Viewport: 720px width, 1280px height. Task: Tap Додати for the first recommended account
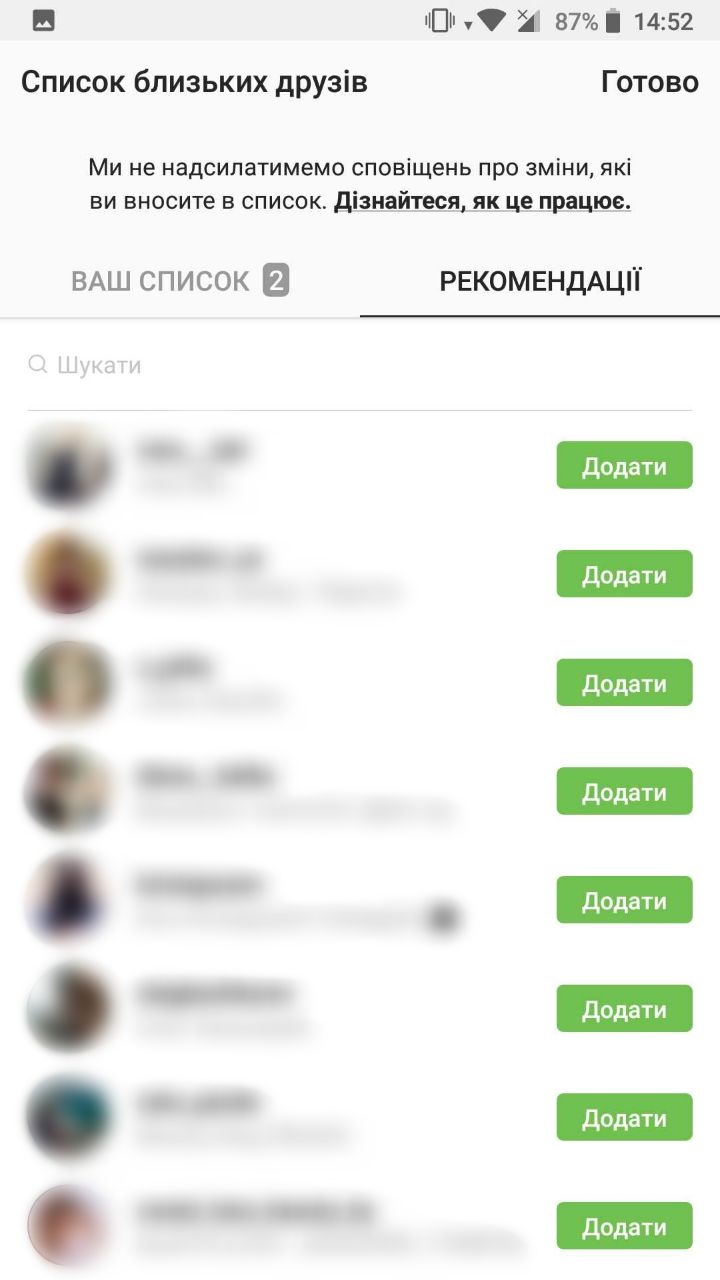[x=624, y=466]
